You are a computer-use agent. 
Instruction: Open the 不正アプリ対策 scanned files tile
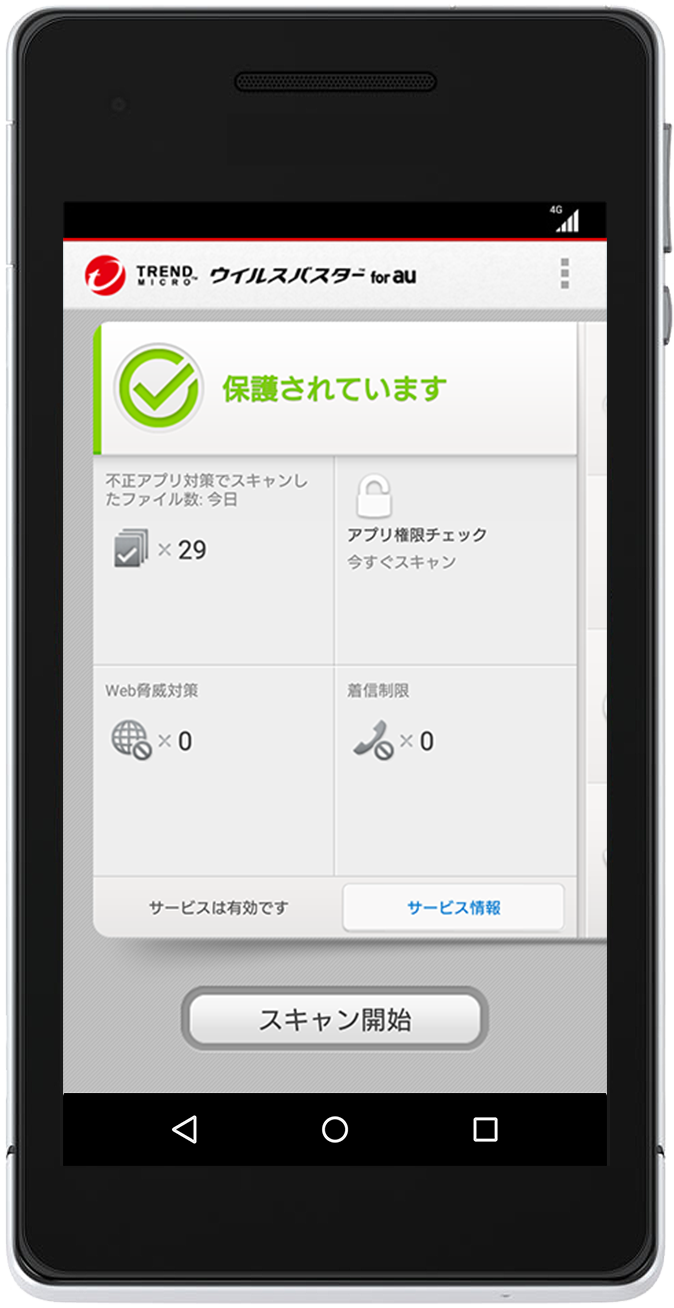(x=213, y=560)
